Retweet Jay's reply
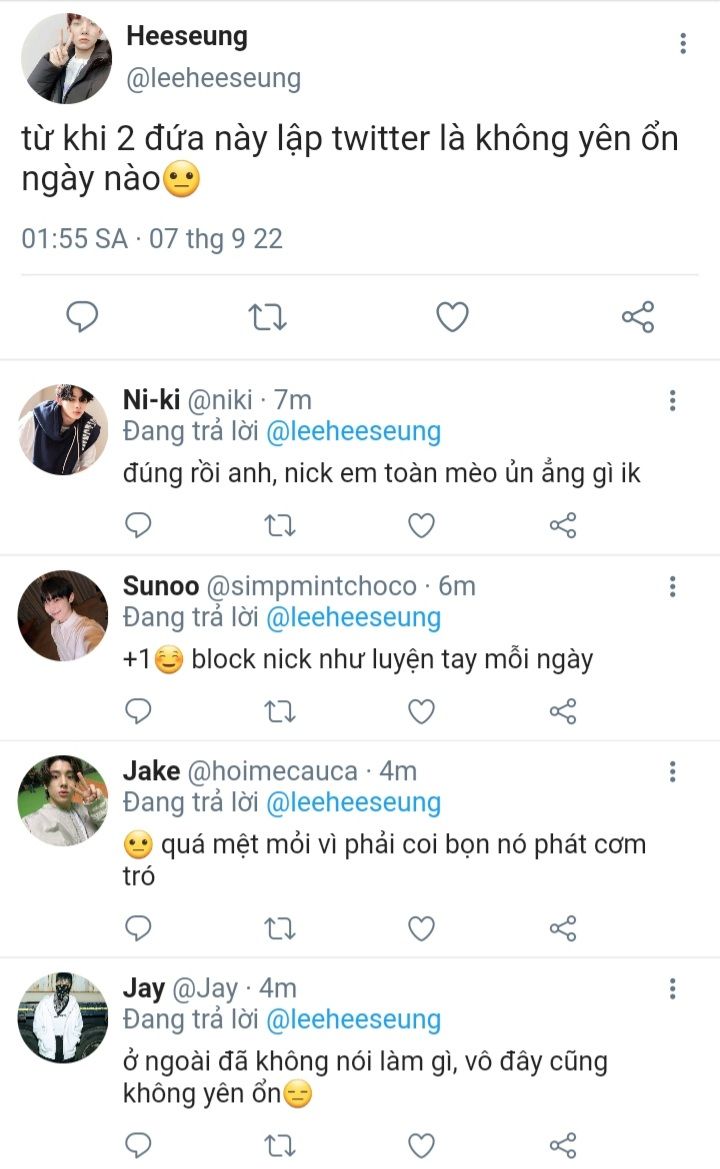 pos(280,1145)
